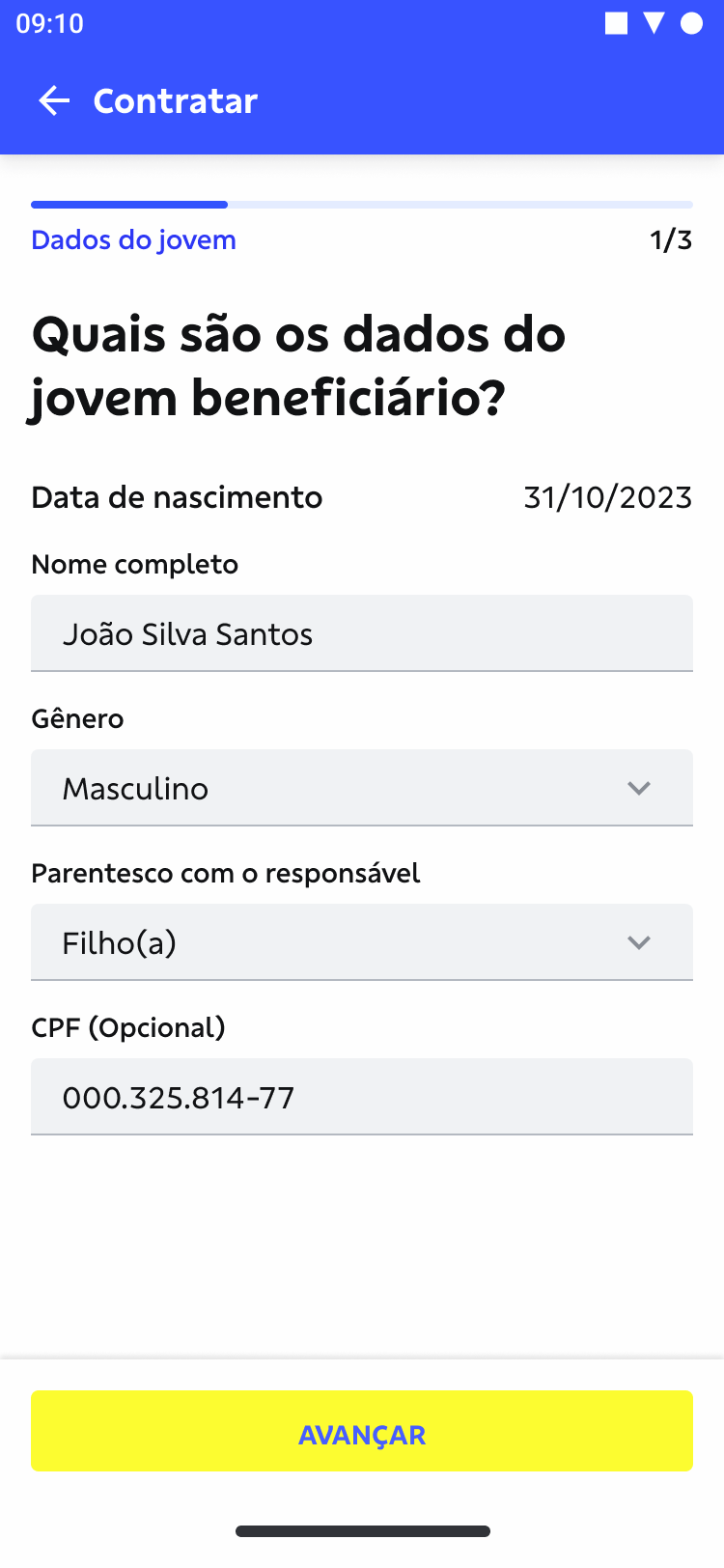Click the chevron on the Gênero field

coord(638,788)
